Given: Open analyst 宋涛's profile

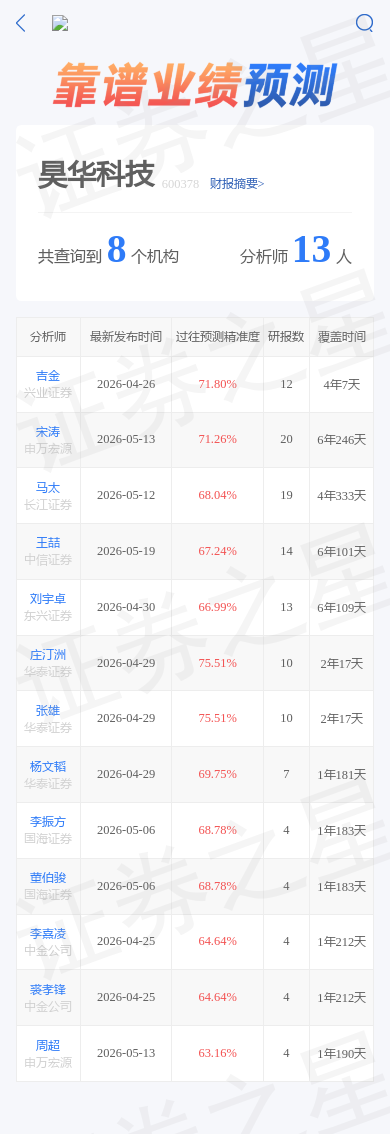Looking at the screenshot, I should [x=48, y=432].
